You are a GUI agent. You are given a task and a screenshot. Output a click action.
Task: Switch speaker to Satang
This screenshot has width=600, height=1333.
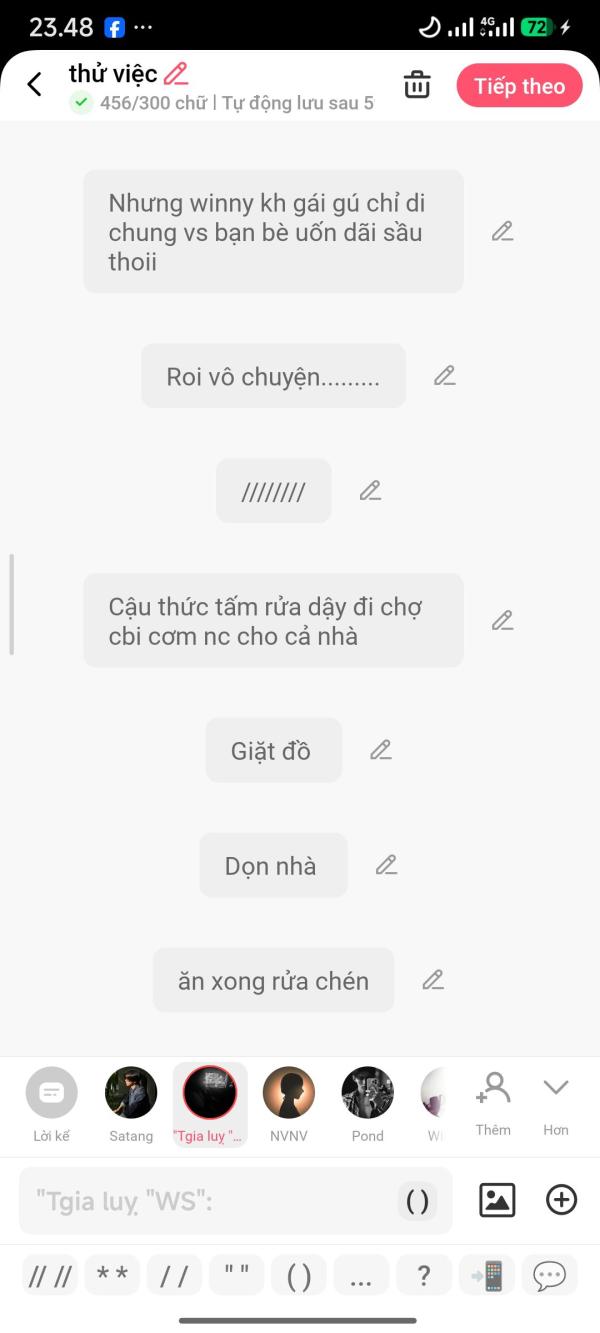pos(131,1104)
